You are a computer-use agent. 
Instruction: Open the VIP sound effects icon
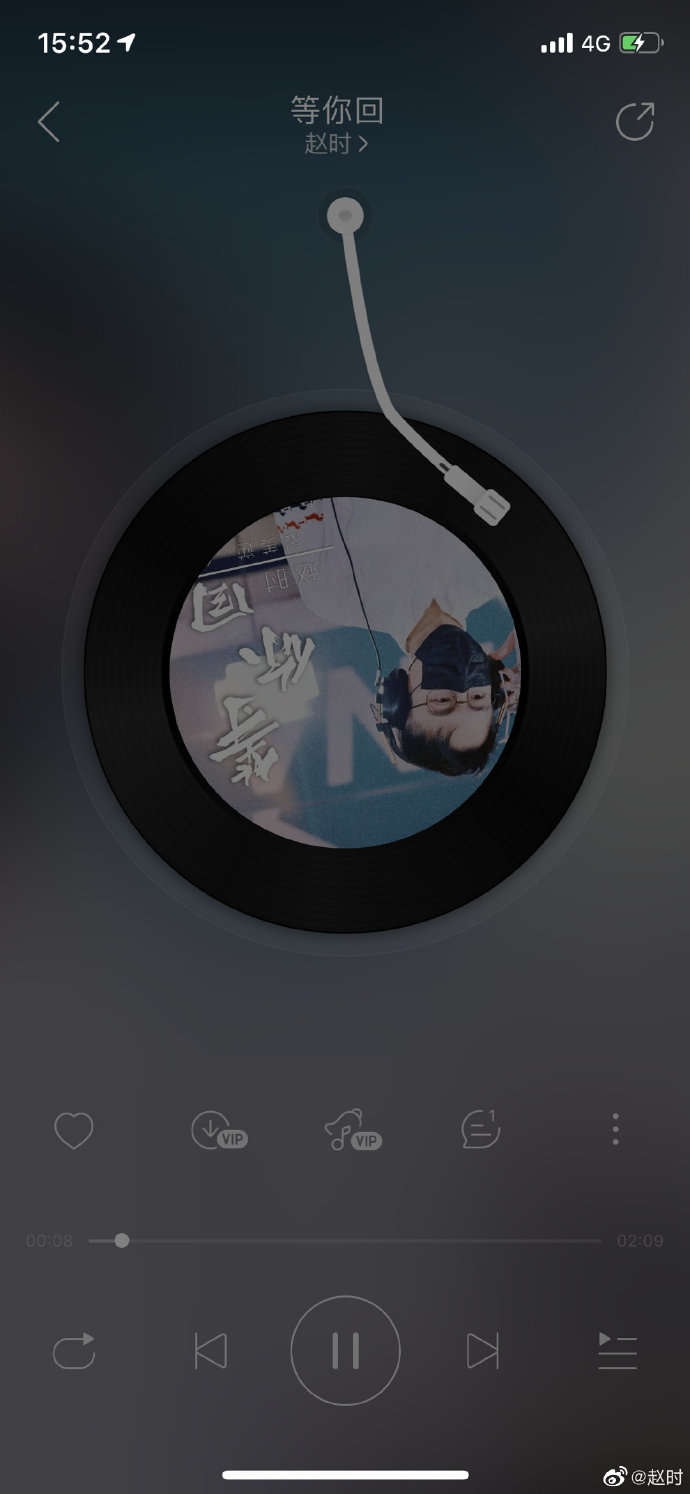[352, 1131]
